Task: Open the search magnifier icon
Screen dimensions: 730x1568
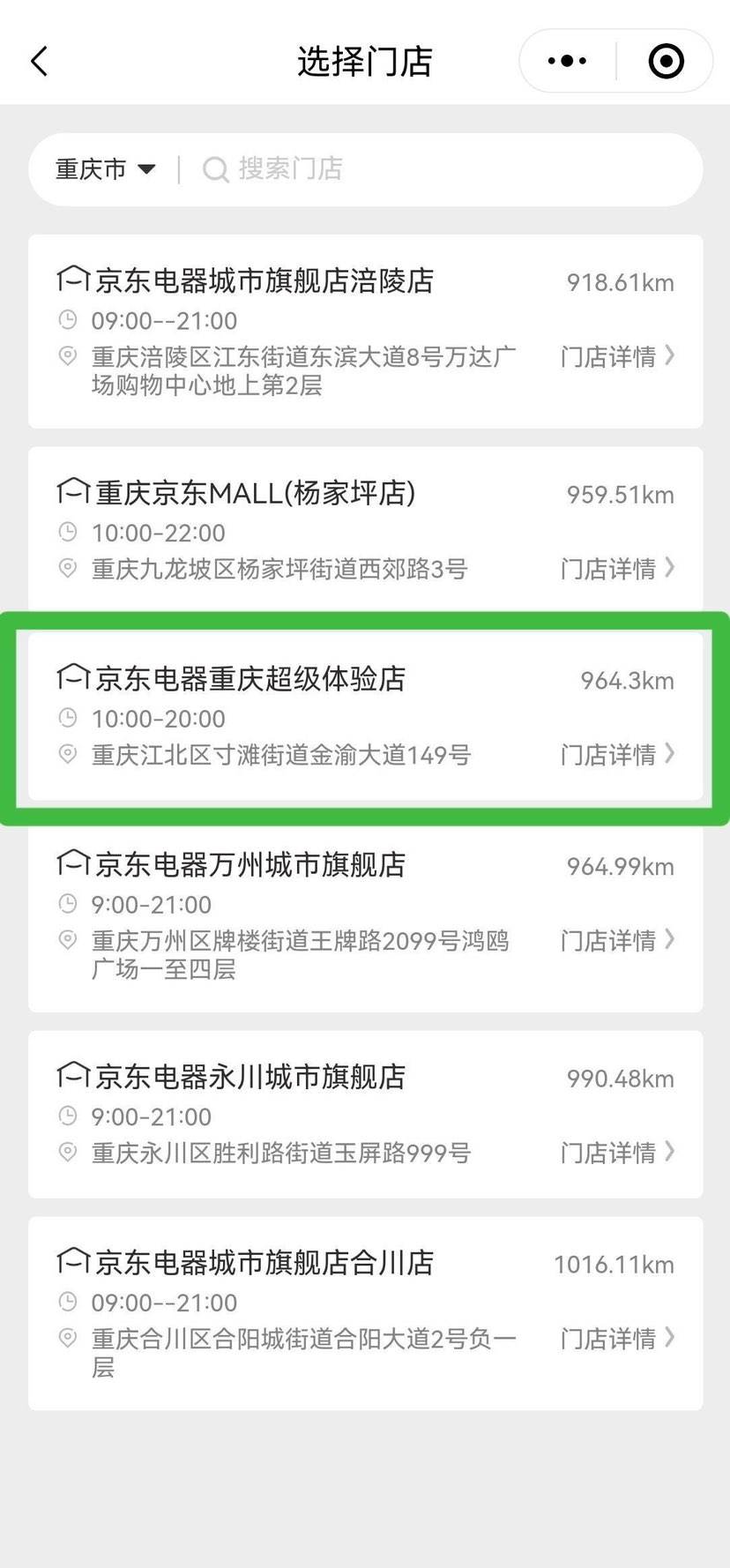Action: coord(214,169)
